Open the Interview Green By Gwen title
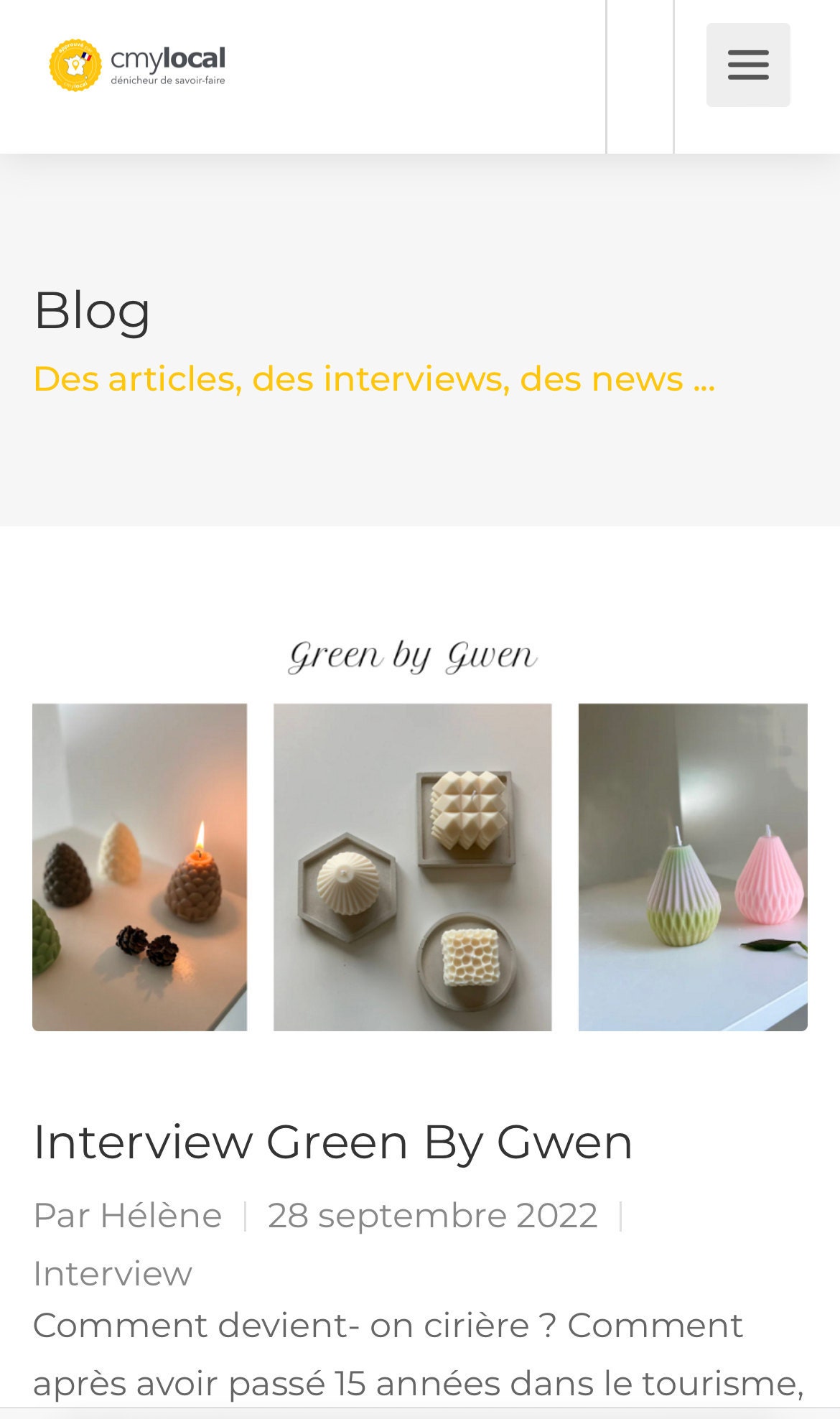 pyautogui.click(x=333, y=1143)
